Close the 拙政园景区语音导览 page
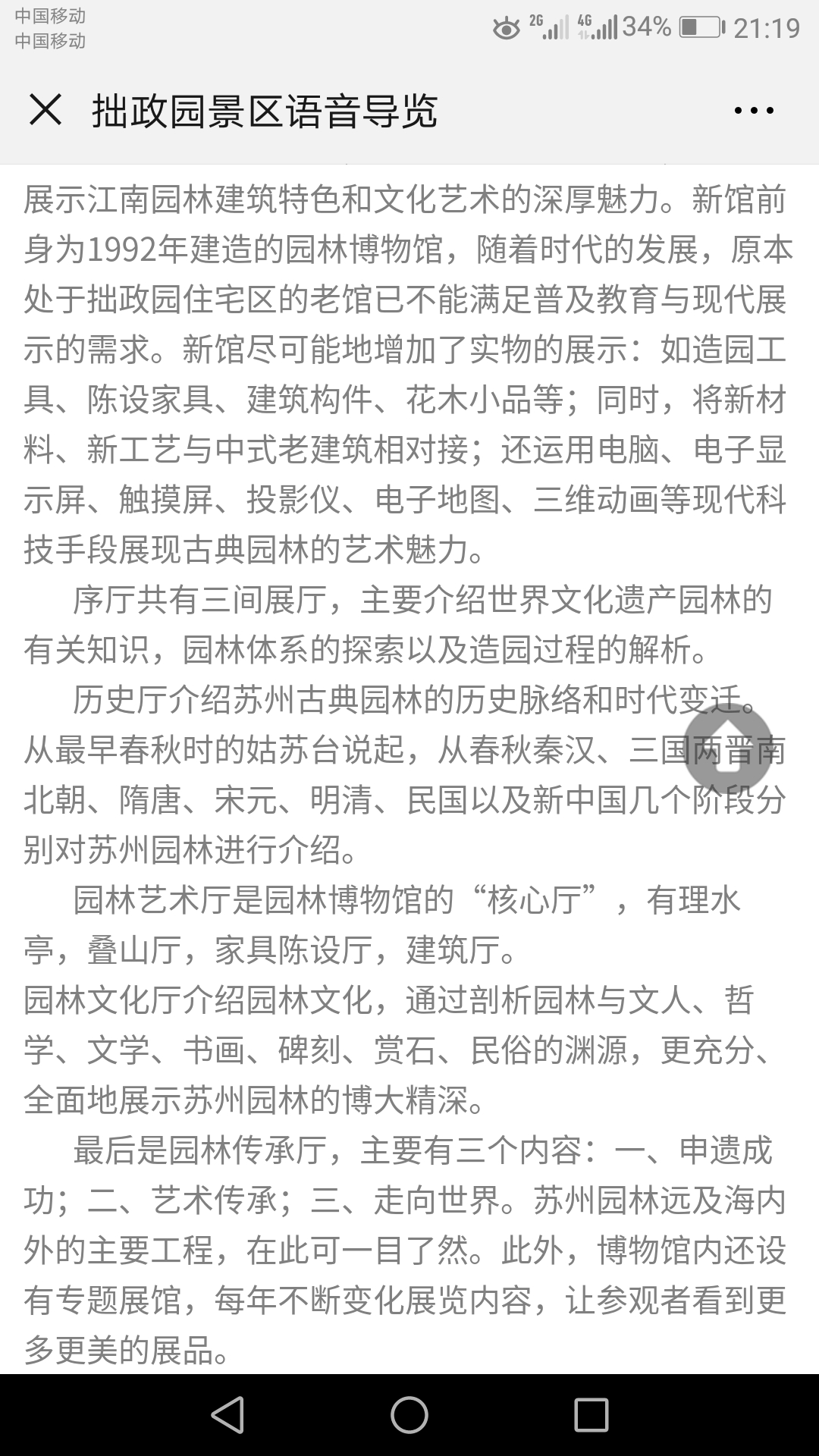 45,110
